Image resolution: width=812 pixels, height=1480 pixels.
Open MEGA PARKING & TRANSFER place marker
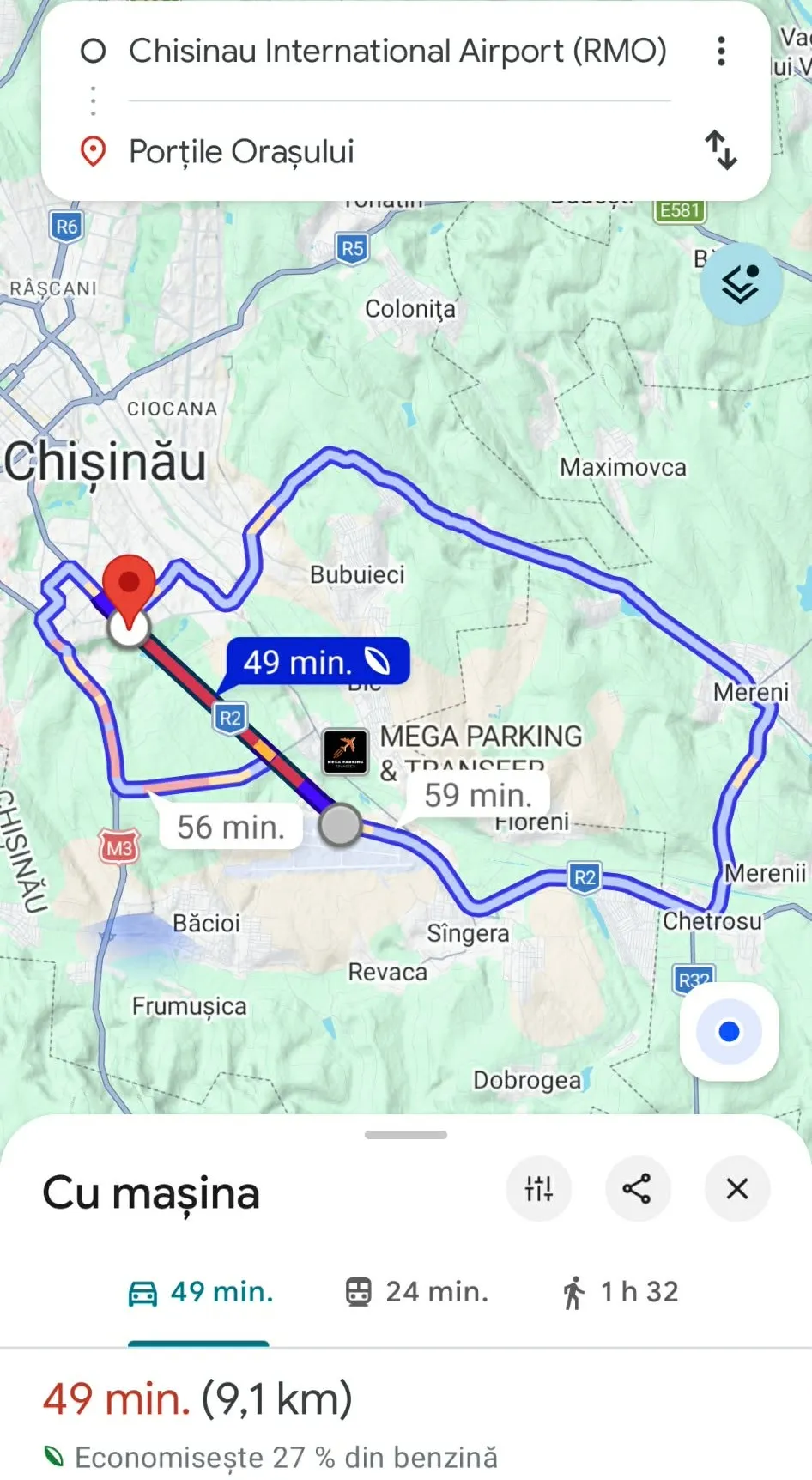tap(345, 751)
